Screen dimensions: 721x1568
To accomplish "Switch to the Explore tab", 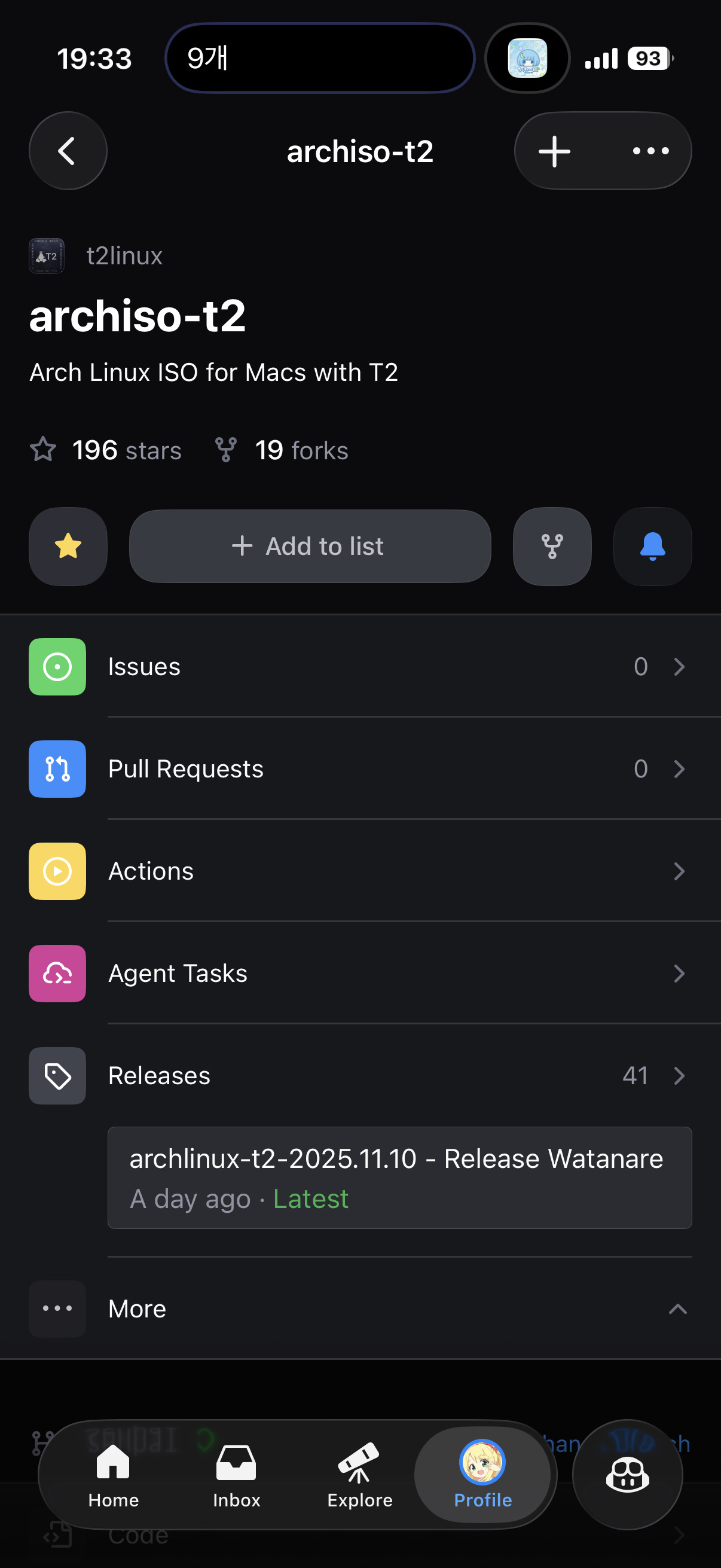I will [x=359, y=1474].
